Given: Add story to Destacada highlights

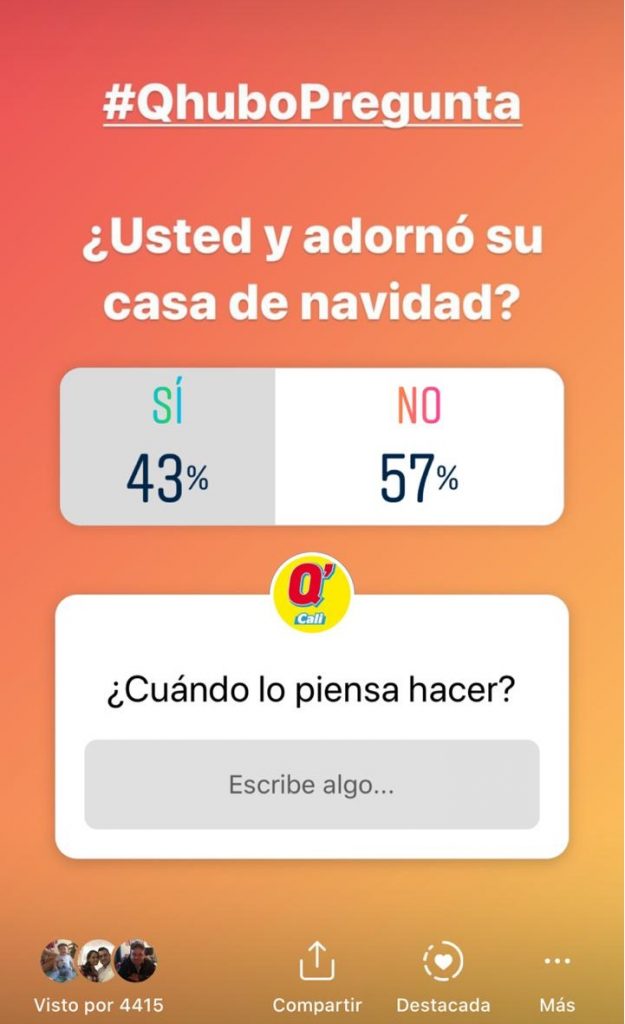Looking at the screenshot, I should 443,974.
